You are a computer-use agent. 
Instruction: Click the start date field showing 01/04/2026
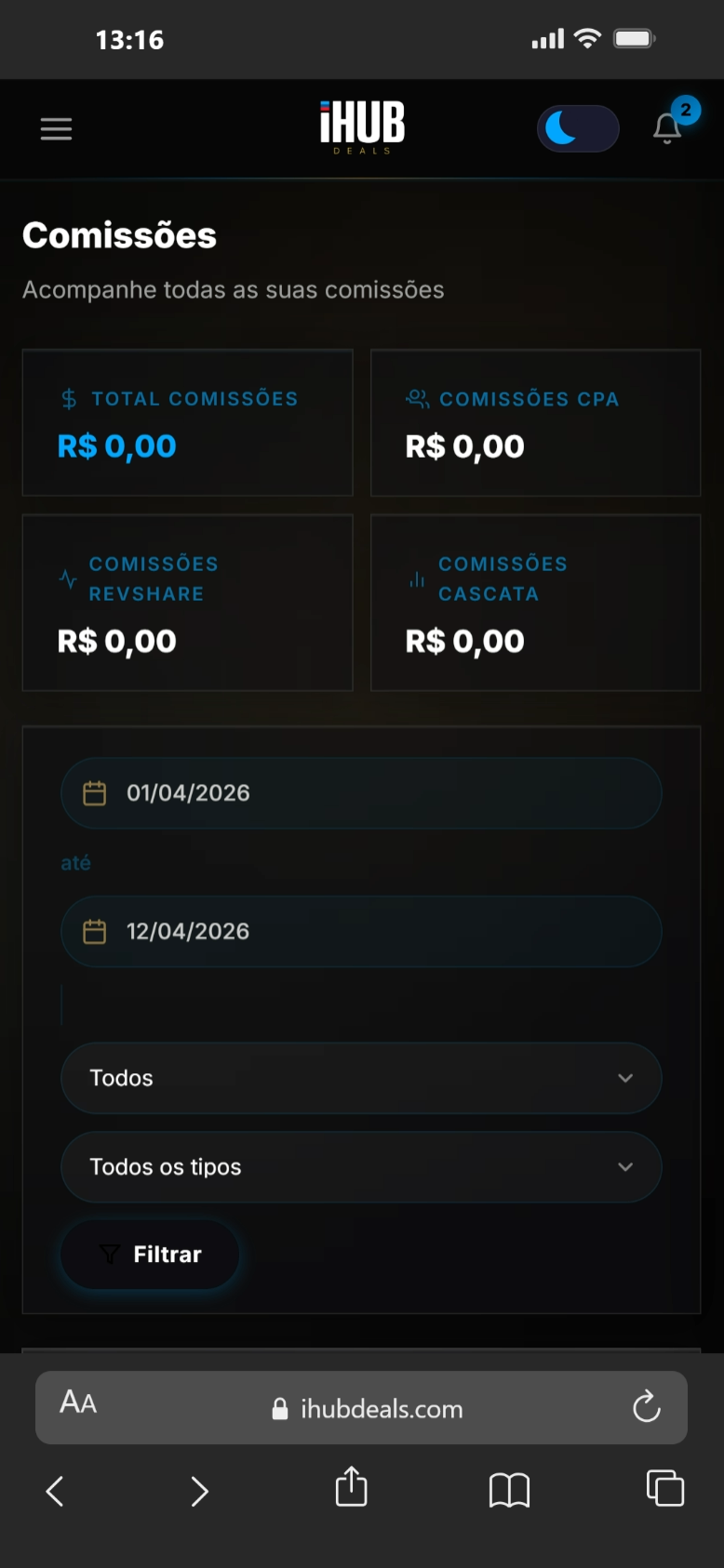tap(361, 792)
